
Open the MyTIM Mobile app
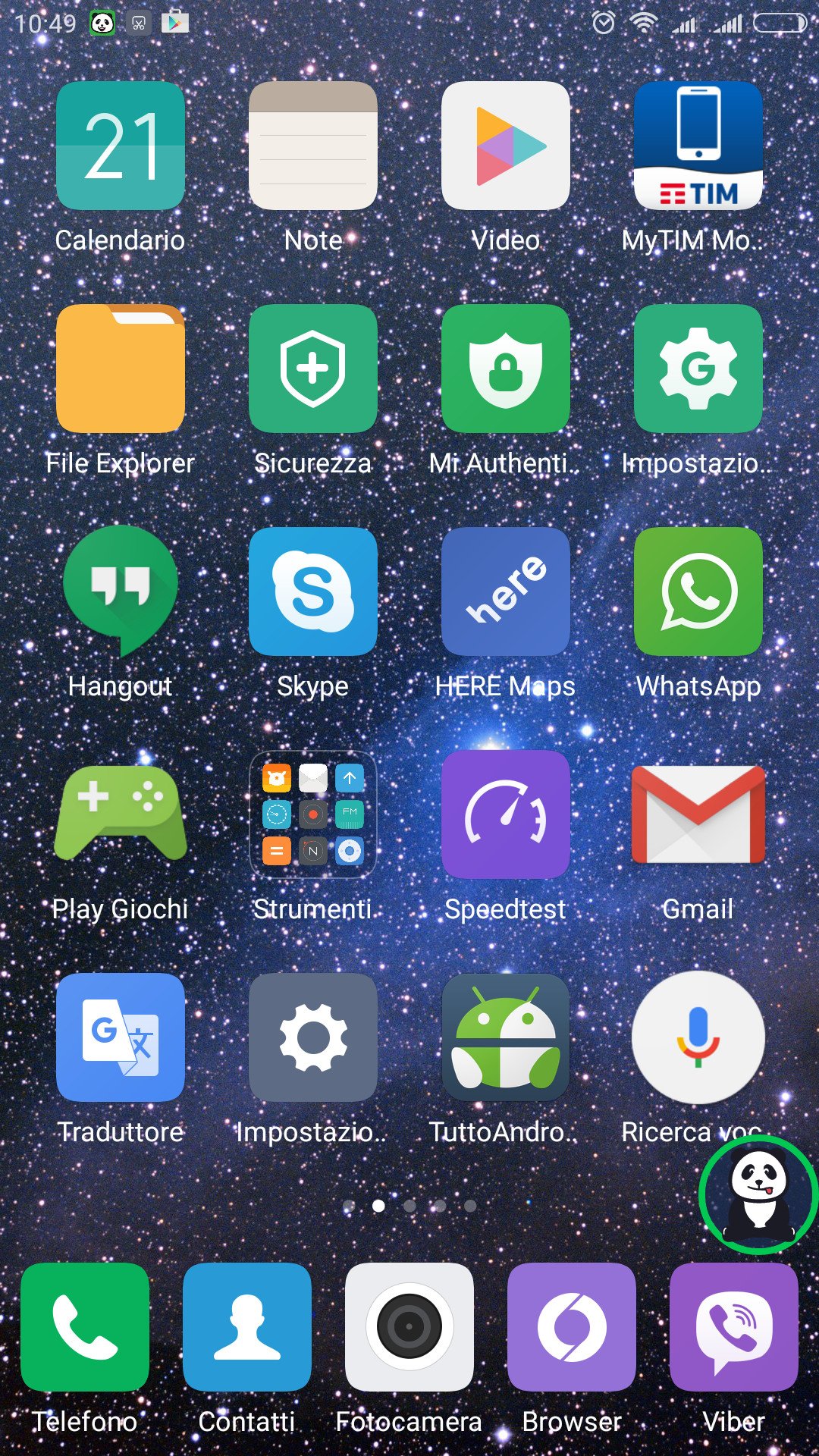(698, 146)
